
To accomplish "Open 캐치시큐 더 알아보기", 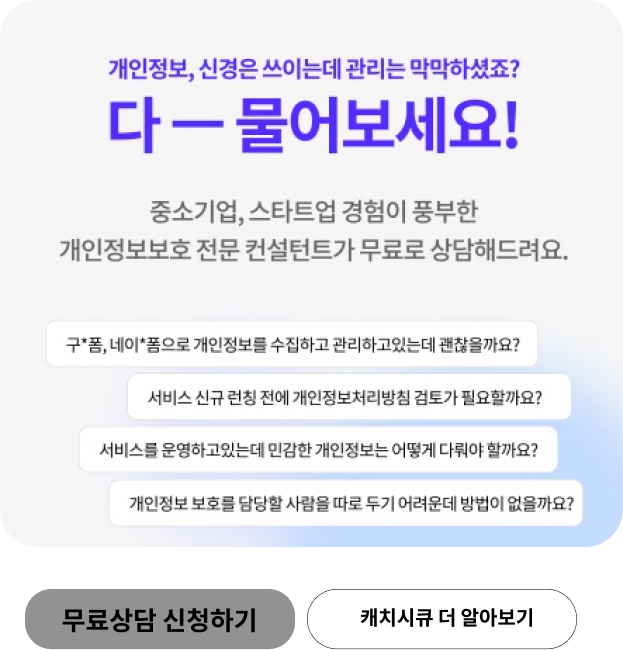I will 441,618.
